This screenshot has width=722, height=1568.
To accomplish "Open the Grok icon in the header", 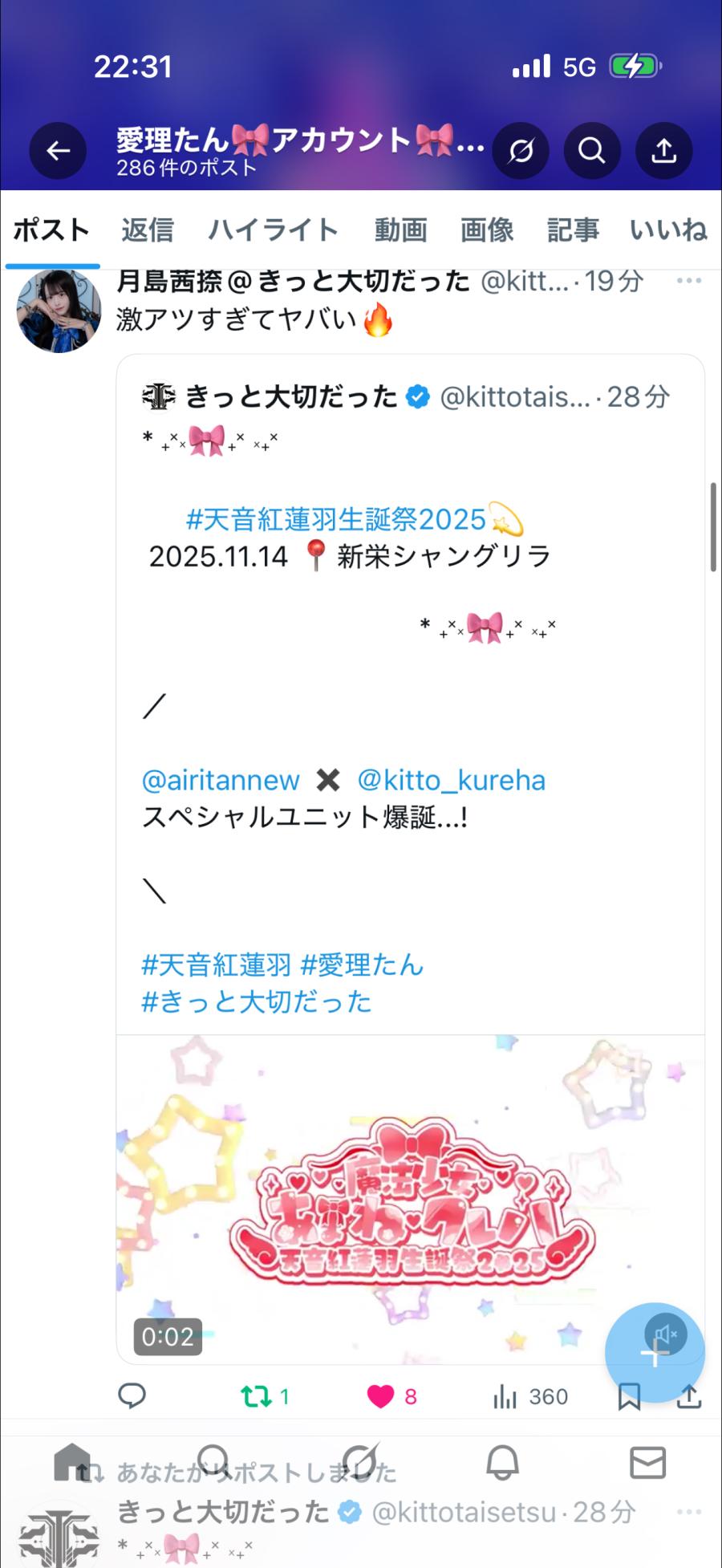I will [x=521, y=151].
